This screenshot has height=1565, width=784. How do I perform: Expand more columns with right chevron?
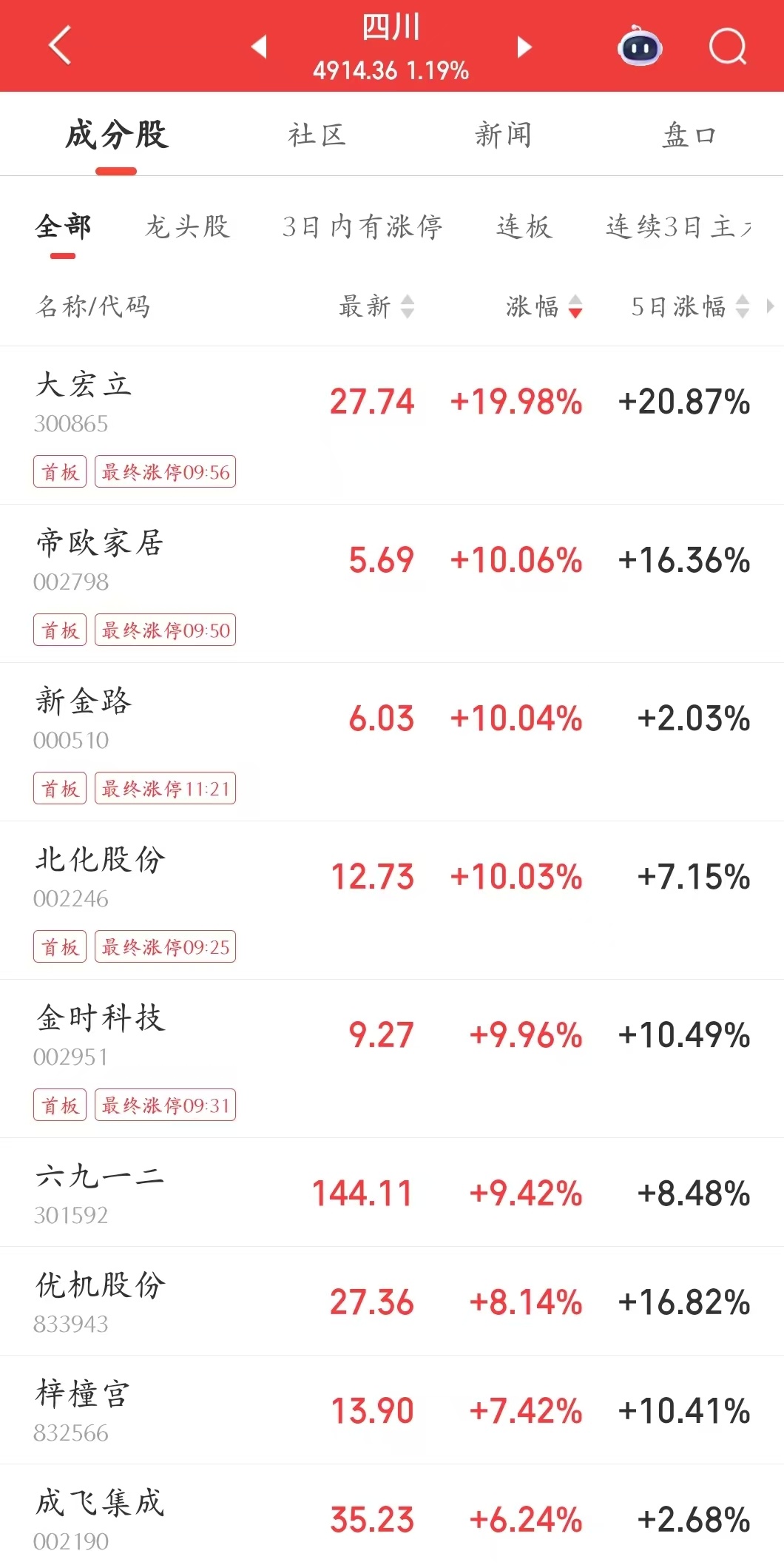click(x=769, y=308)
